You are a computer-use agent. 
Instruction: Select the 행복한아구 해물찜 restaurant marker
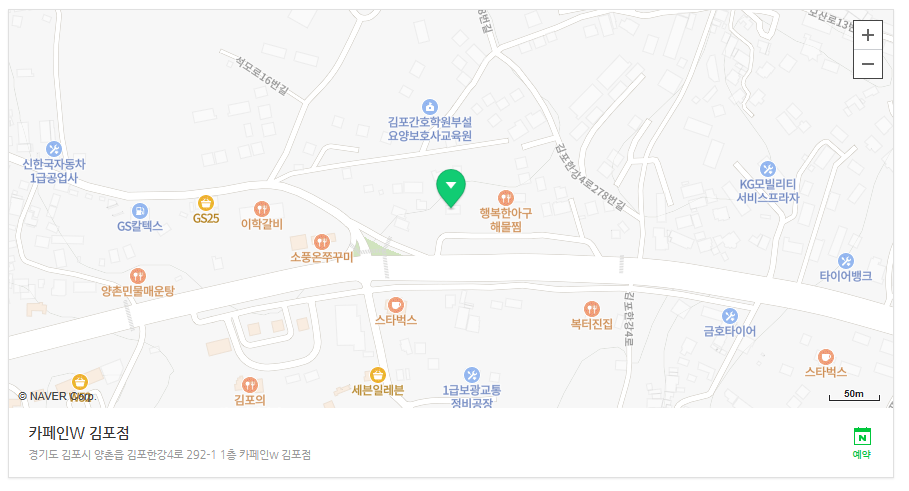coord(505,197)
